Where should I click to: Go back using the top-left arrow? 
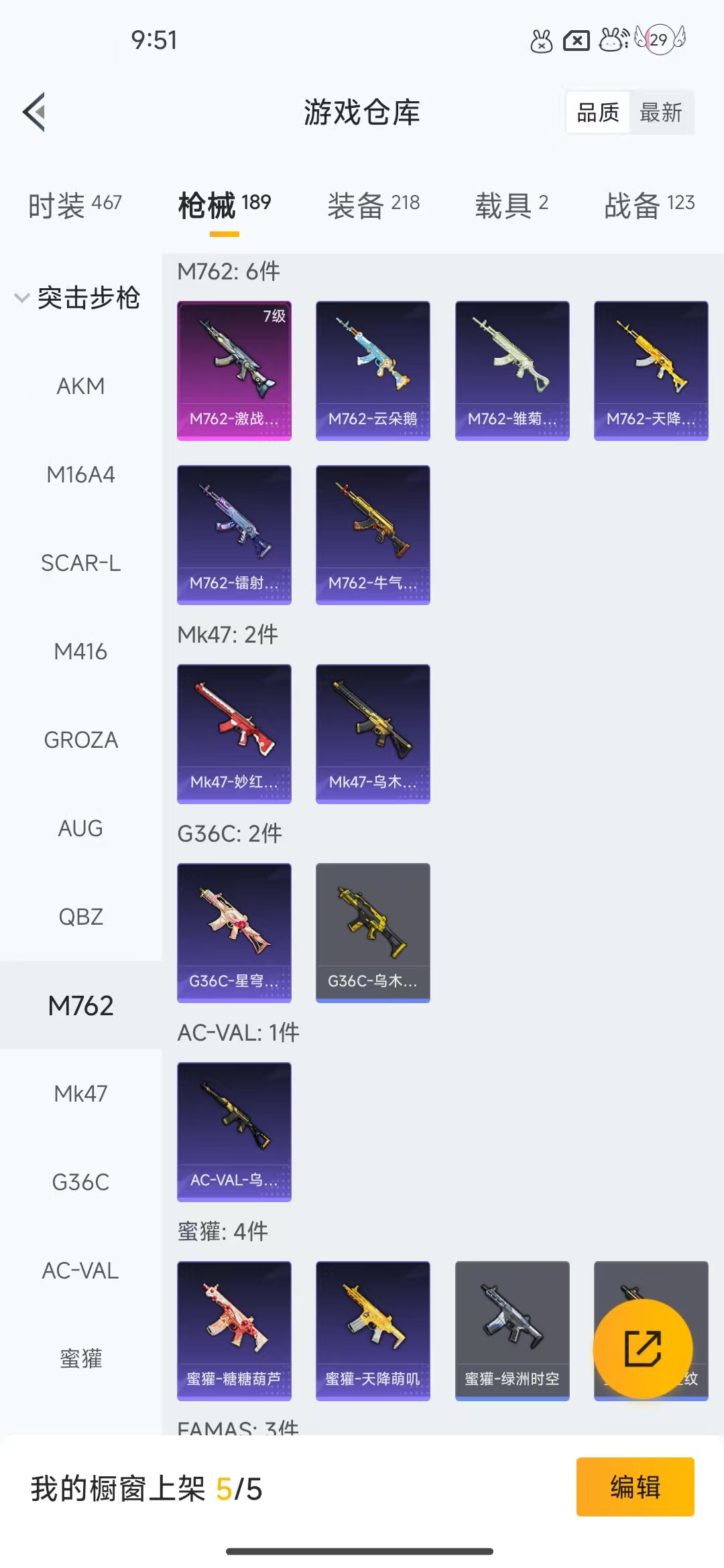[34, 112]
